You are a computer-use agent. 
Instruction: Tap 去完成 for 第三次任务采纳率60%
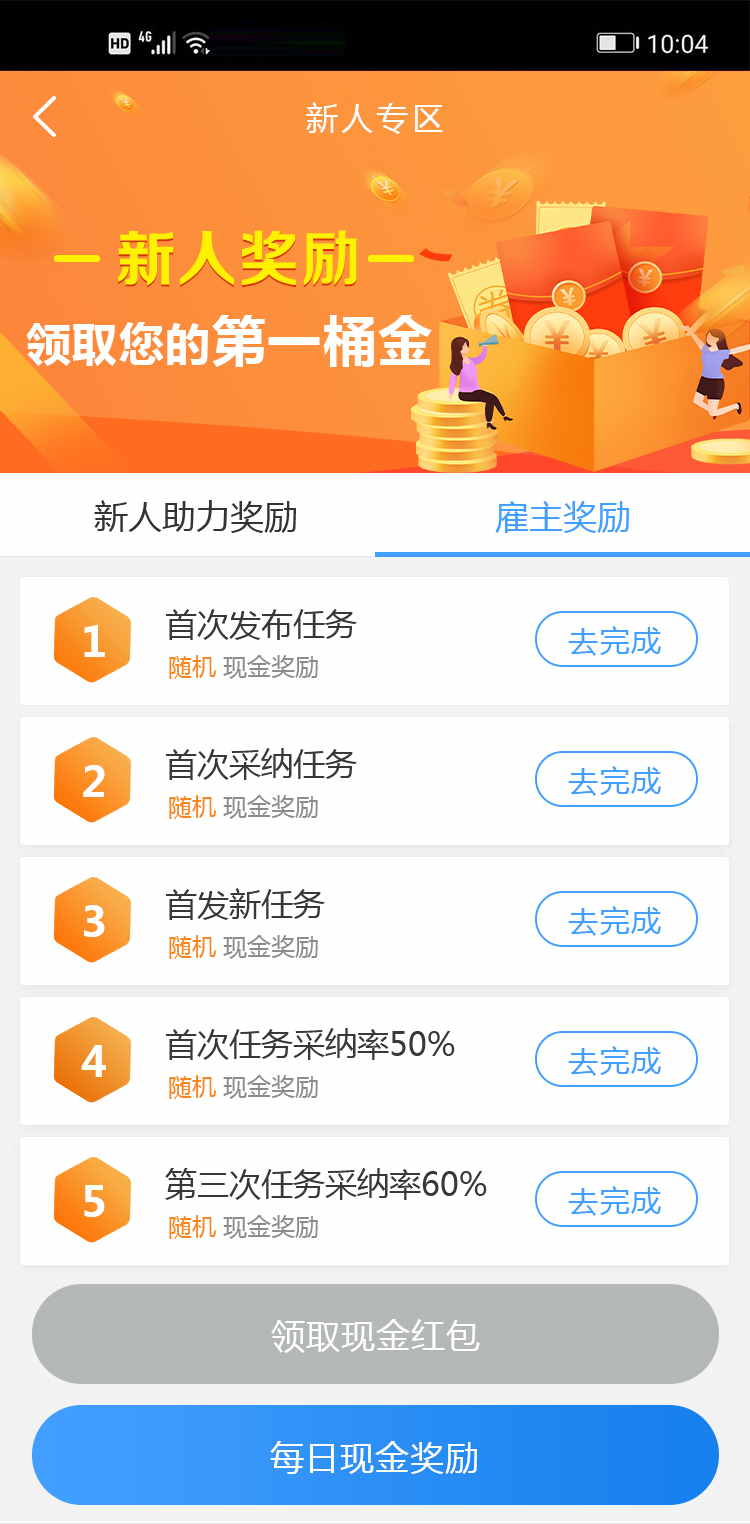click(616, 1200)
